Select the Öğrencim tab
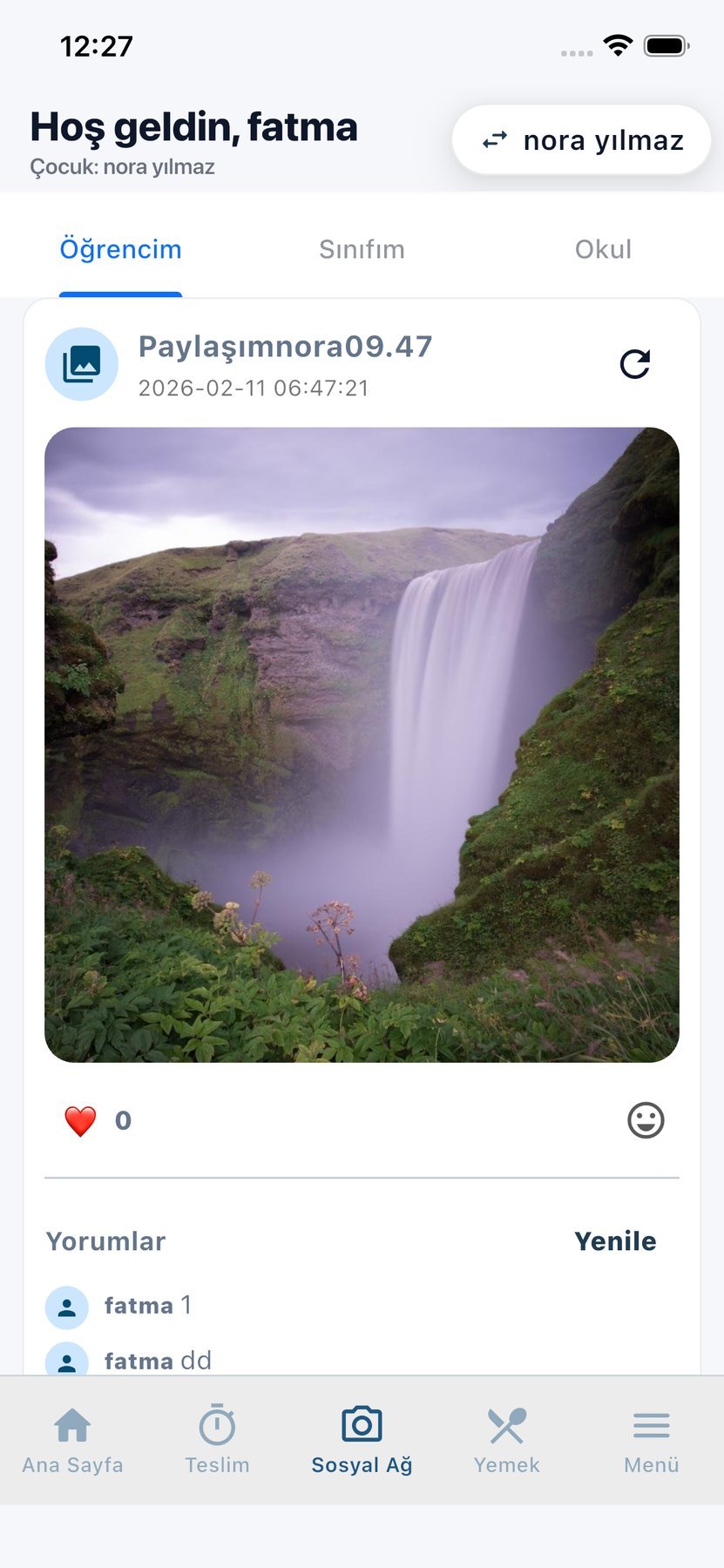 tap(120, 250)
